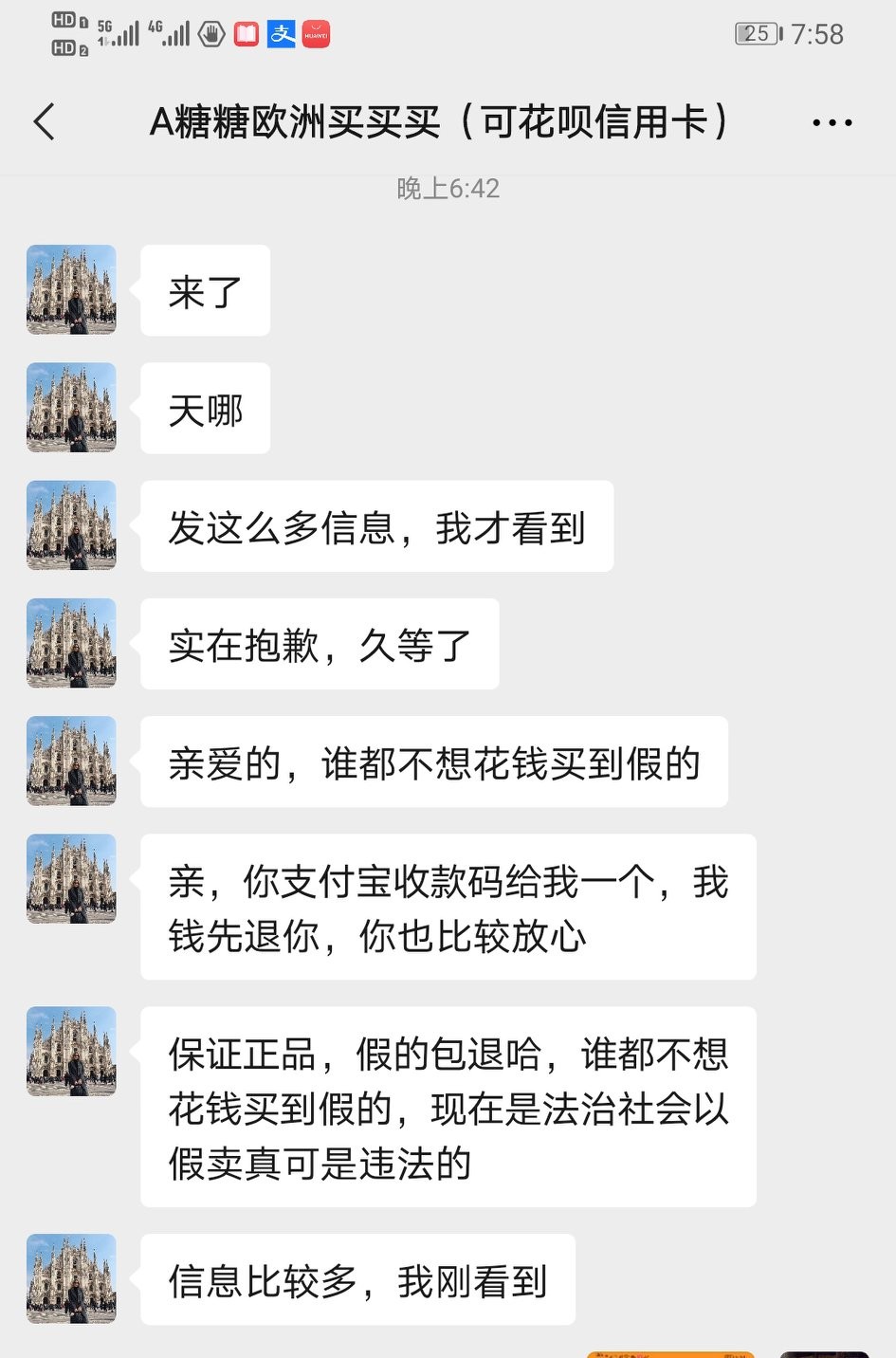896x1358 pixels.
Task: Launch Huawei AppGallery from the status bar
Action: (317, 33)
